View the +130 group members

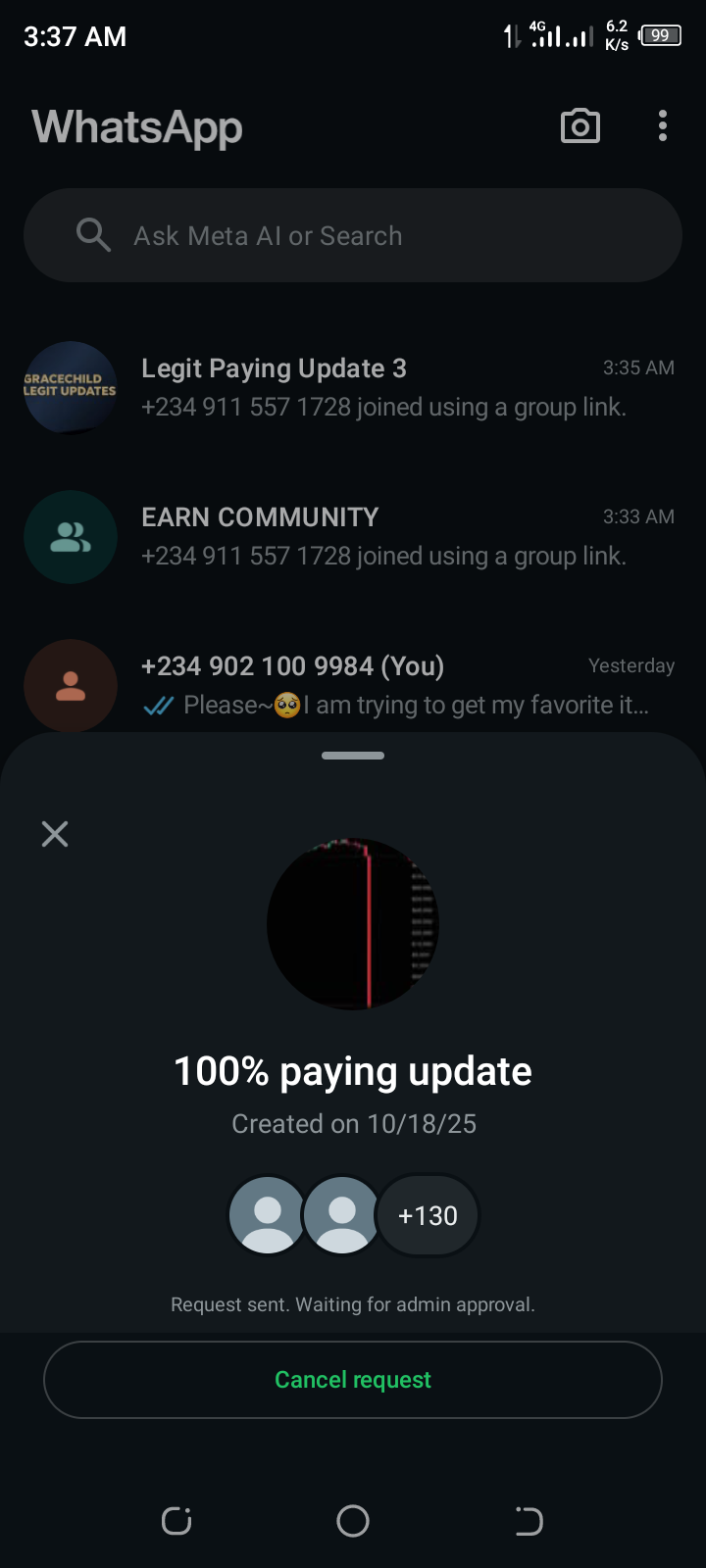(428, 1216)
